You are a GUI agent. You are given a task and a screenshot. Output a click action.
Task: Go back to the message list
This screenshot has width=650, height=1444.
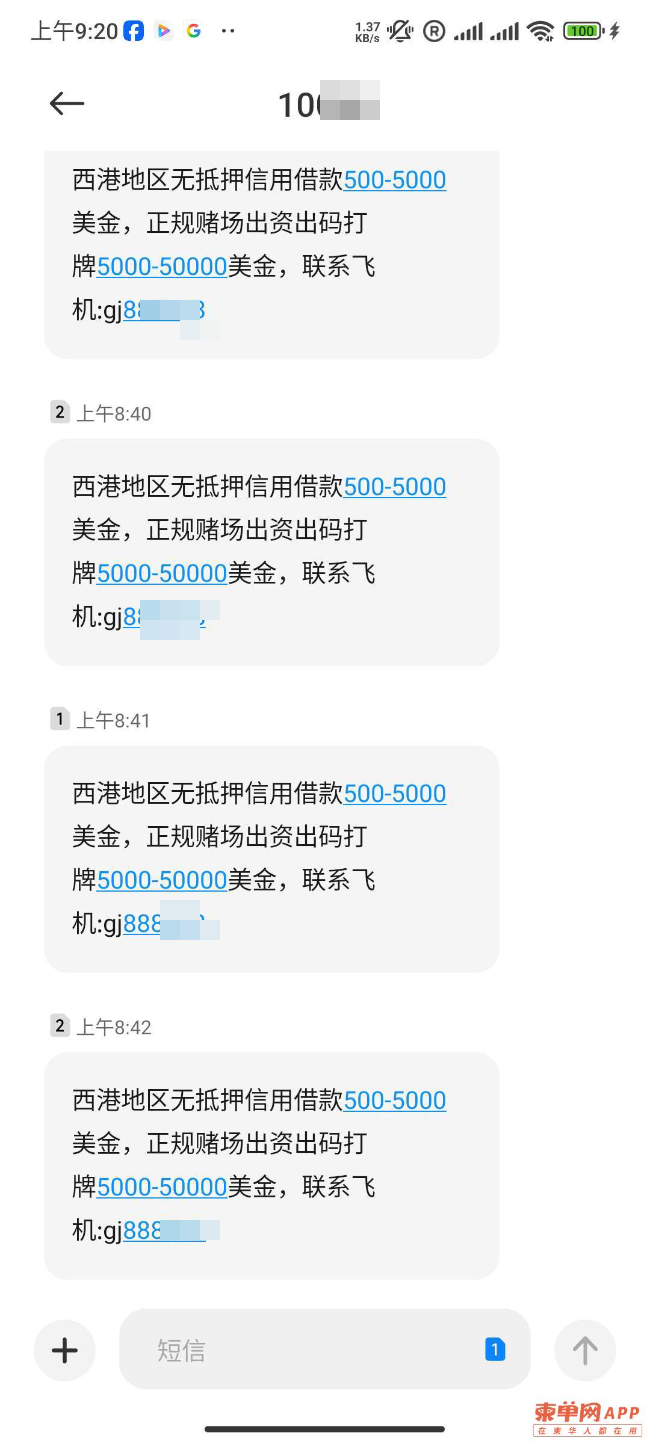pyautogui.click(x=67, y=103)
